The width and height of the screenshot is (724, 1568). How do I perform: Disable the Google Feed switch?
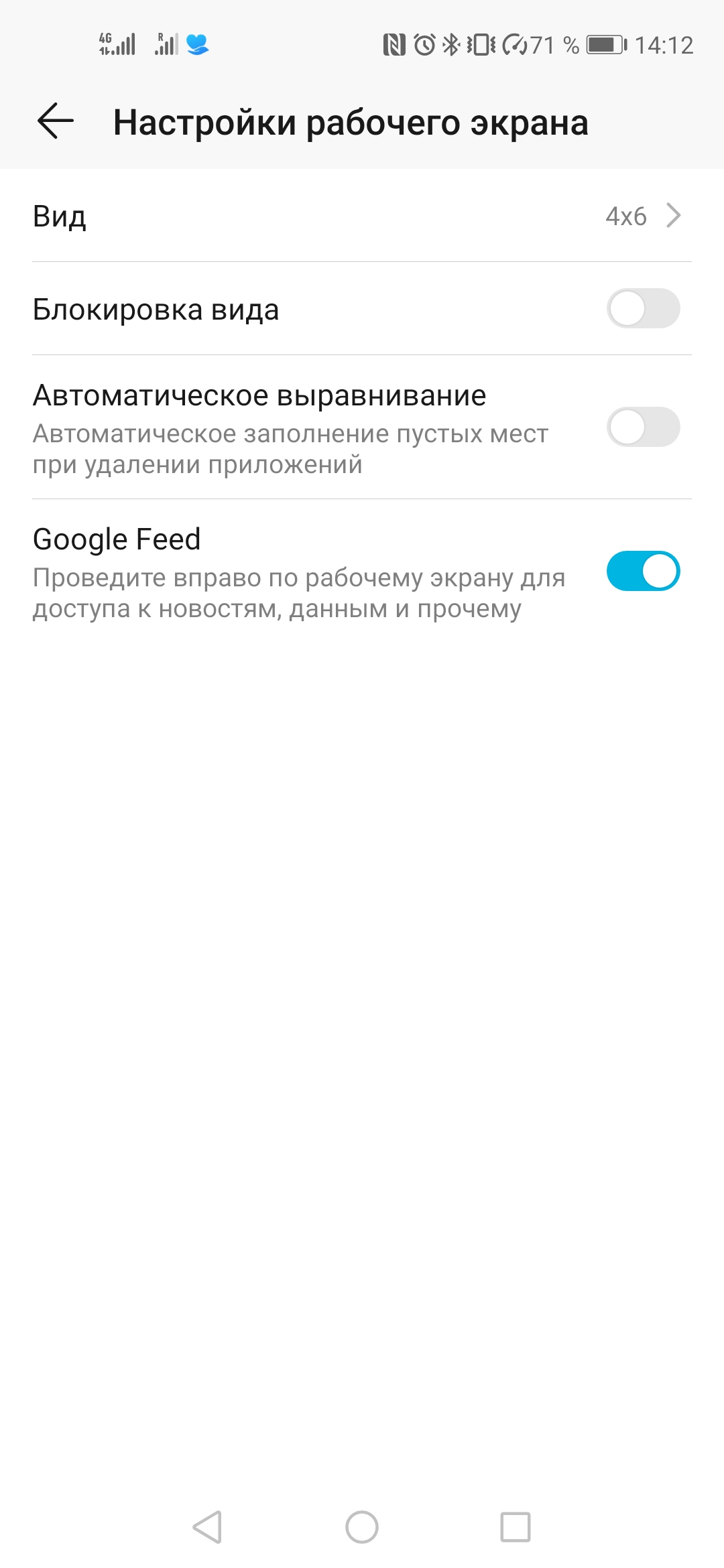pyautogui.click(x=643, y=572)
